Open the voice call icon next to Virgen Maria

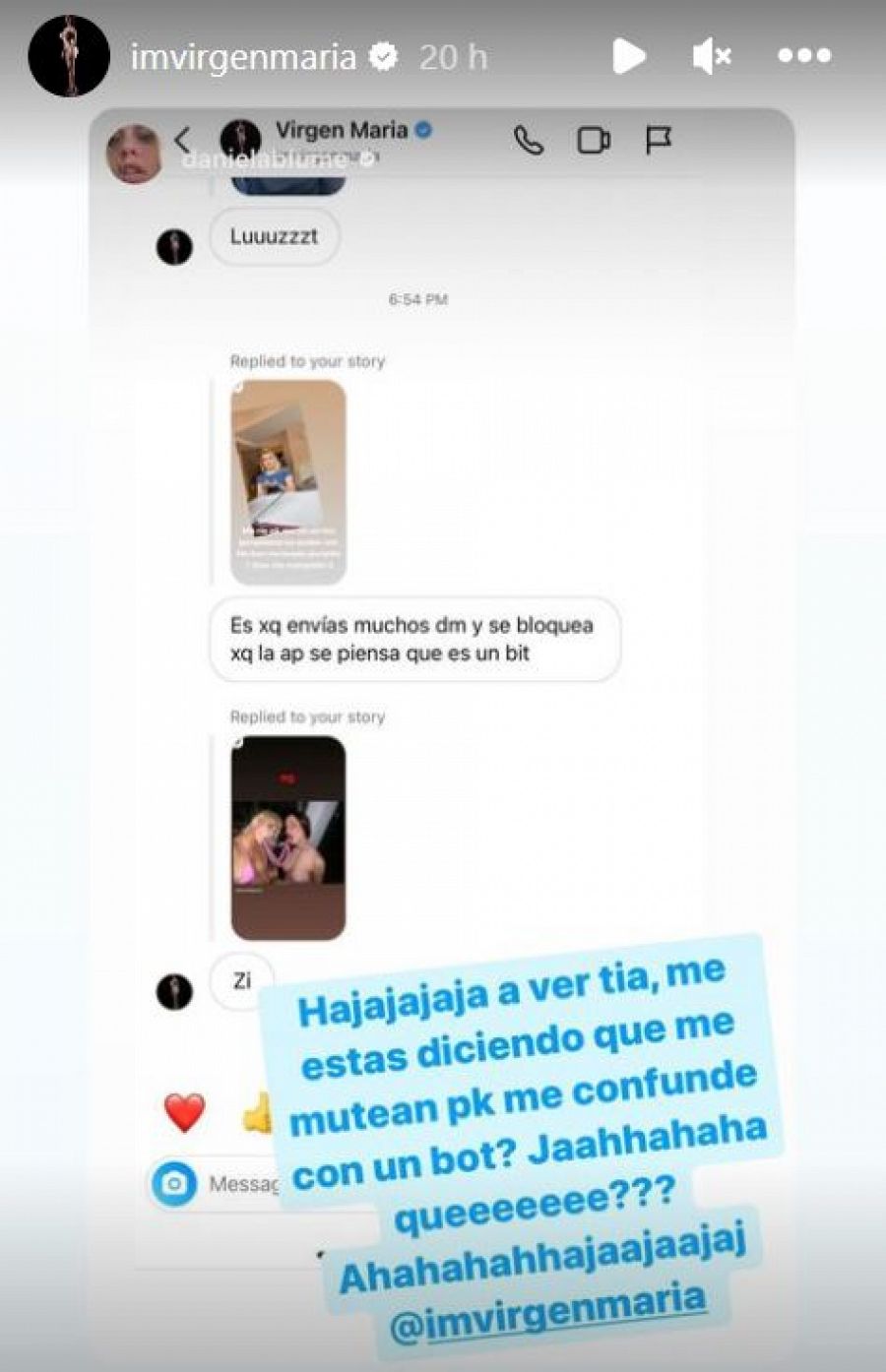point(531,140)
